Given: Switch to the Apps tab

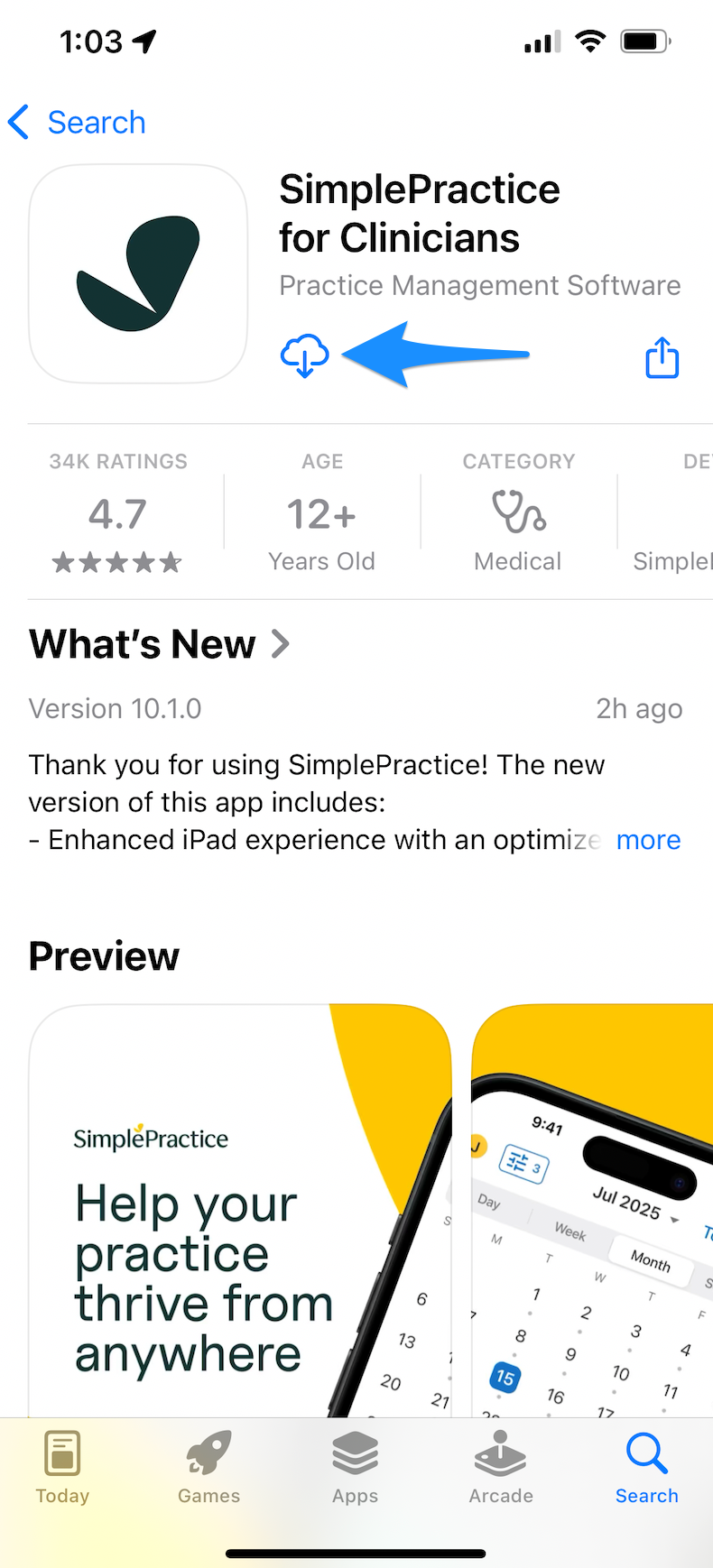Looking at the screenshot, I should click(x=355, y=1468).
